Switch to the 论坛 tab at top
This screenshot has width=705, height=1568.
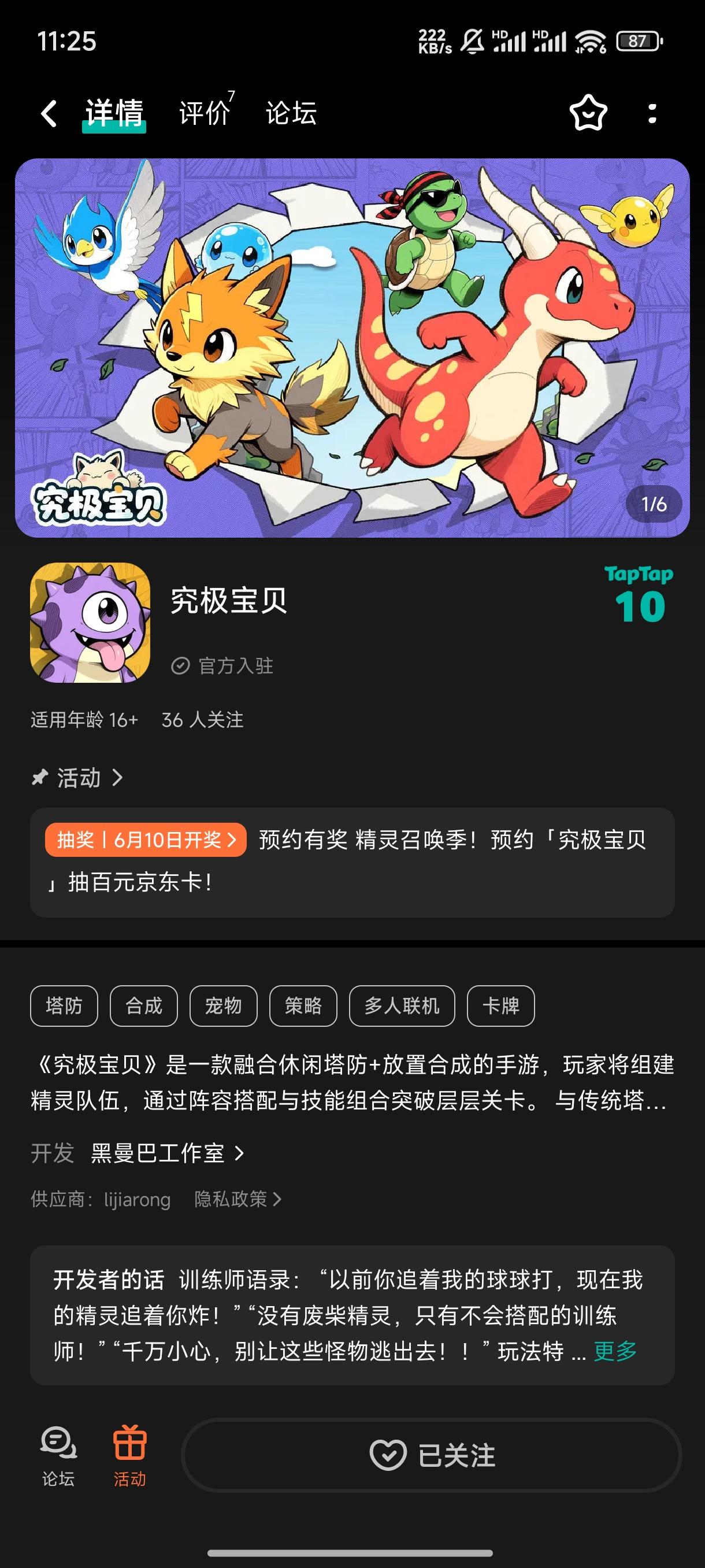pyautogui.click(x=291, y=113)
